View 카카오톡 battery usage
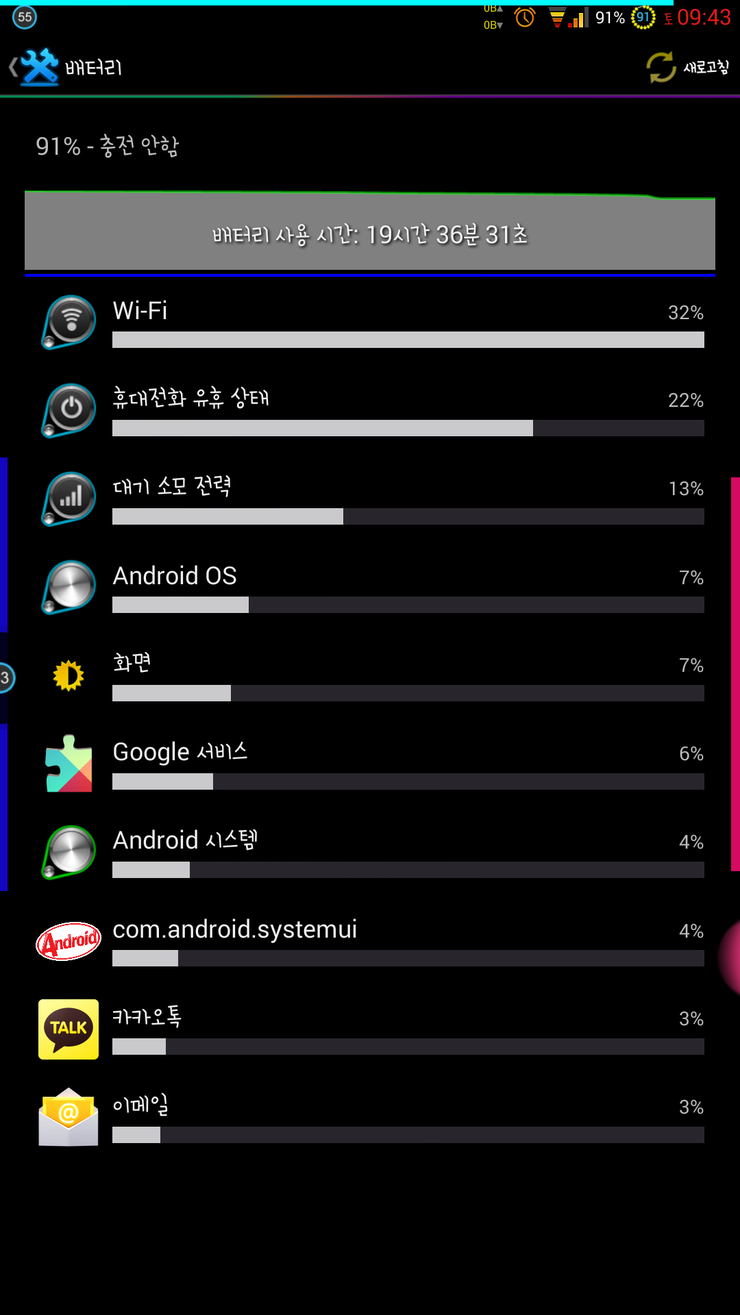Viewport: 740px width, 1315px height. click(370, 1029)
